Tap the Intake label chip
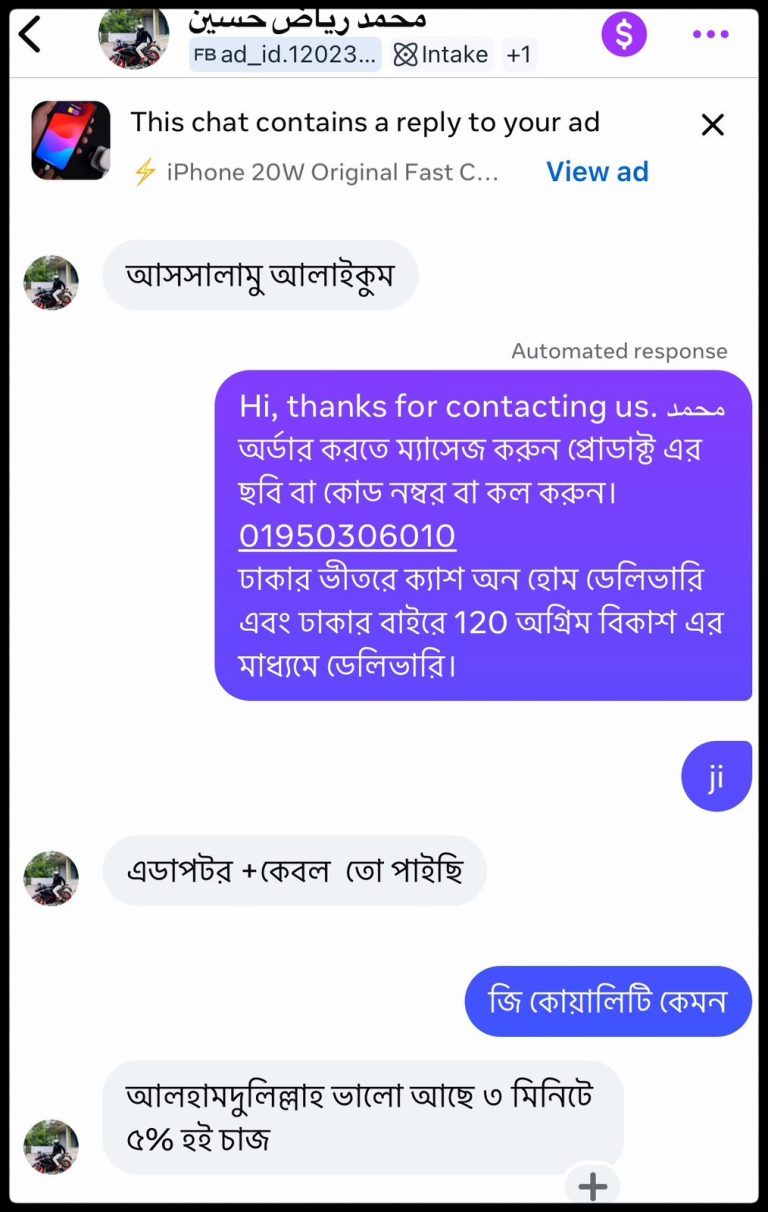This screenshot has height=1212, width=768. coord(441,55)
